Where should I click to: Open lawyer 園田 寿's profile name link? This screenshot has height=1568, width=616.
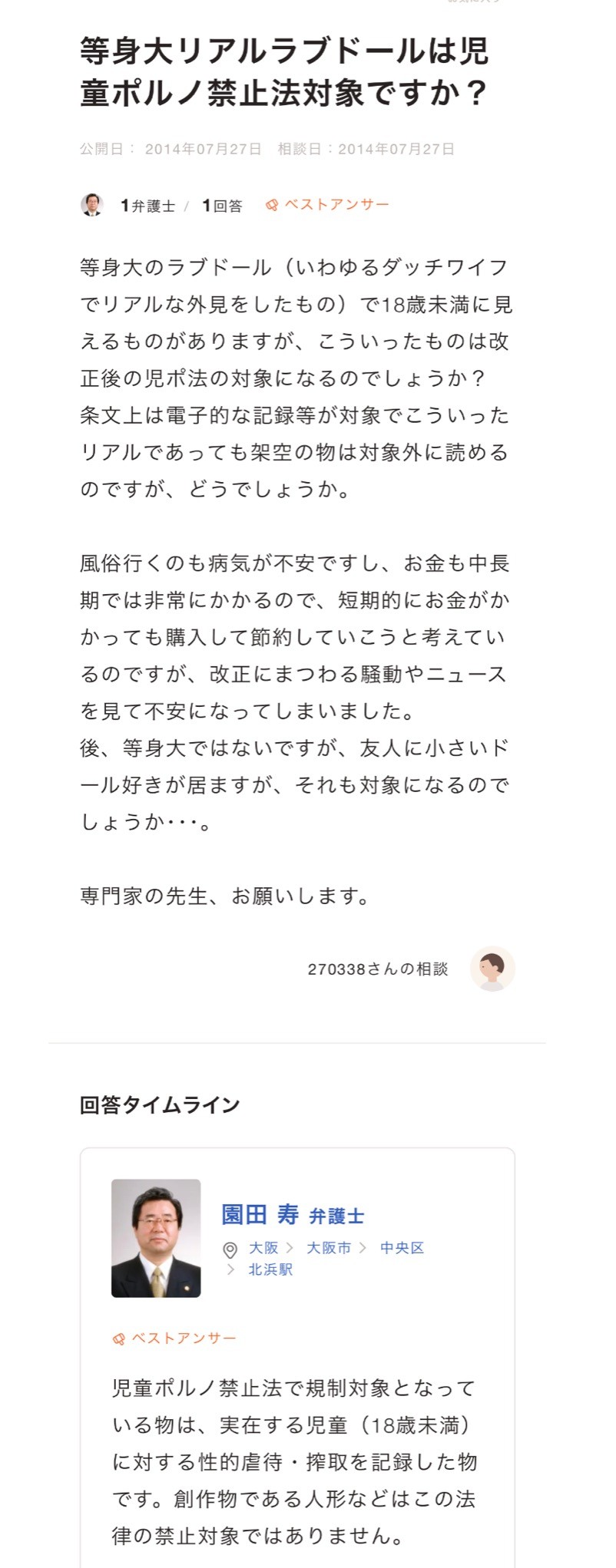pyautogui.click(x=260, y=1214)
